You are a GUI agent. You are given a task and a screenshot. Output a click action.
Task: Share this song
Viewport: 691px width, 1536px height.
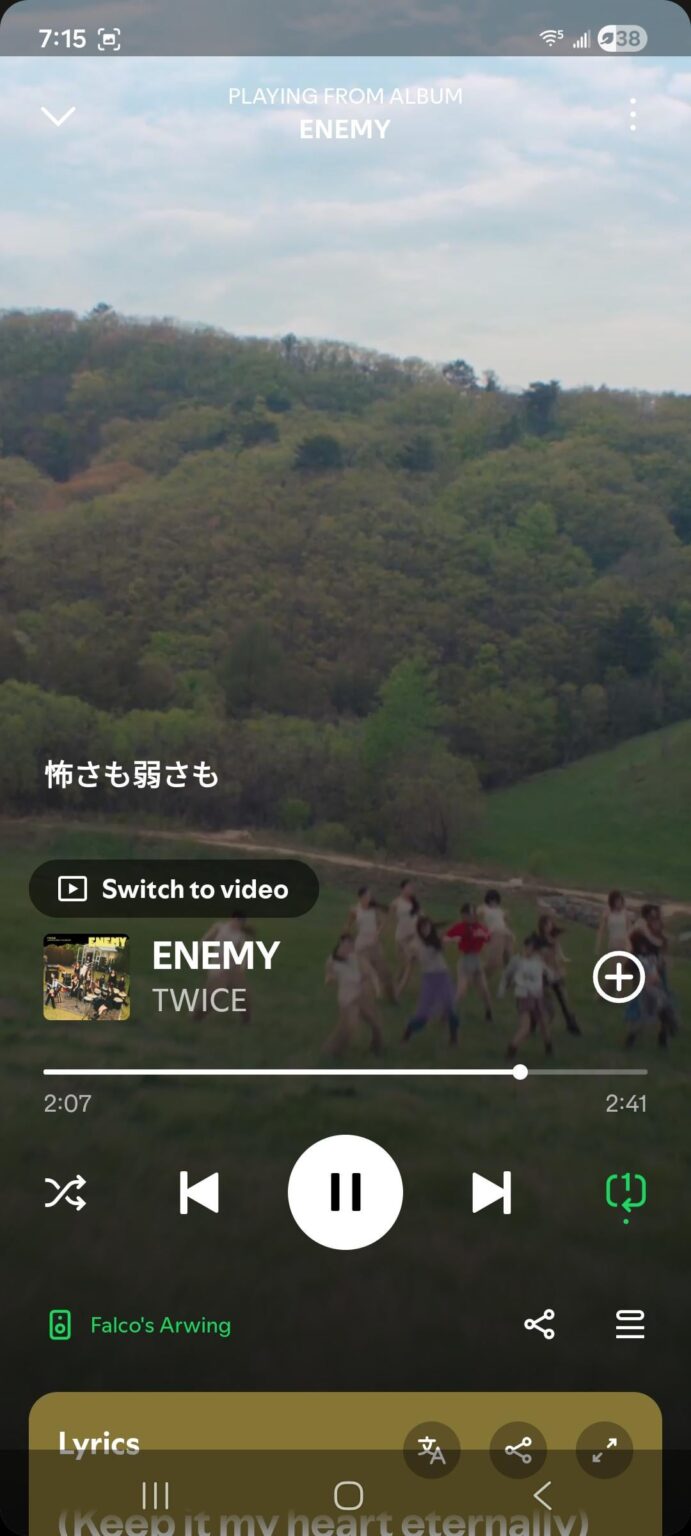[539, 1325]
